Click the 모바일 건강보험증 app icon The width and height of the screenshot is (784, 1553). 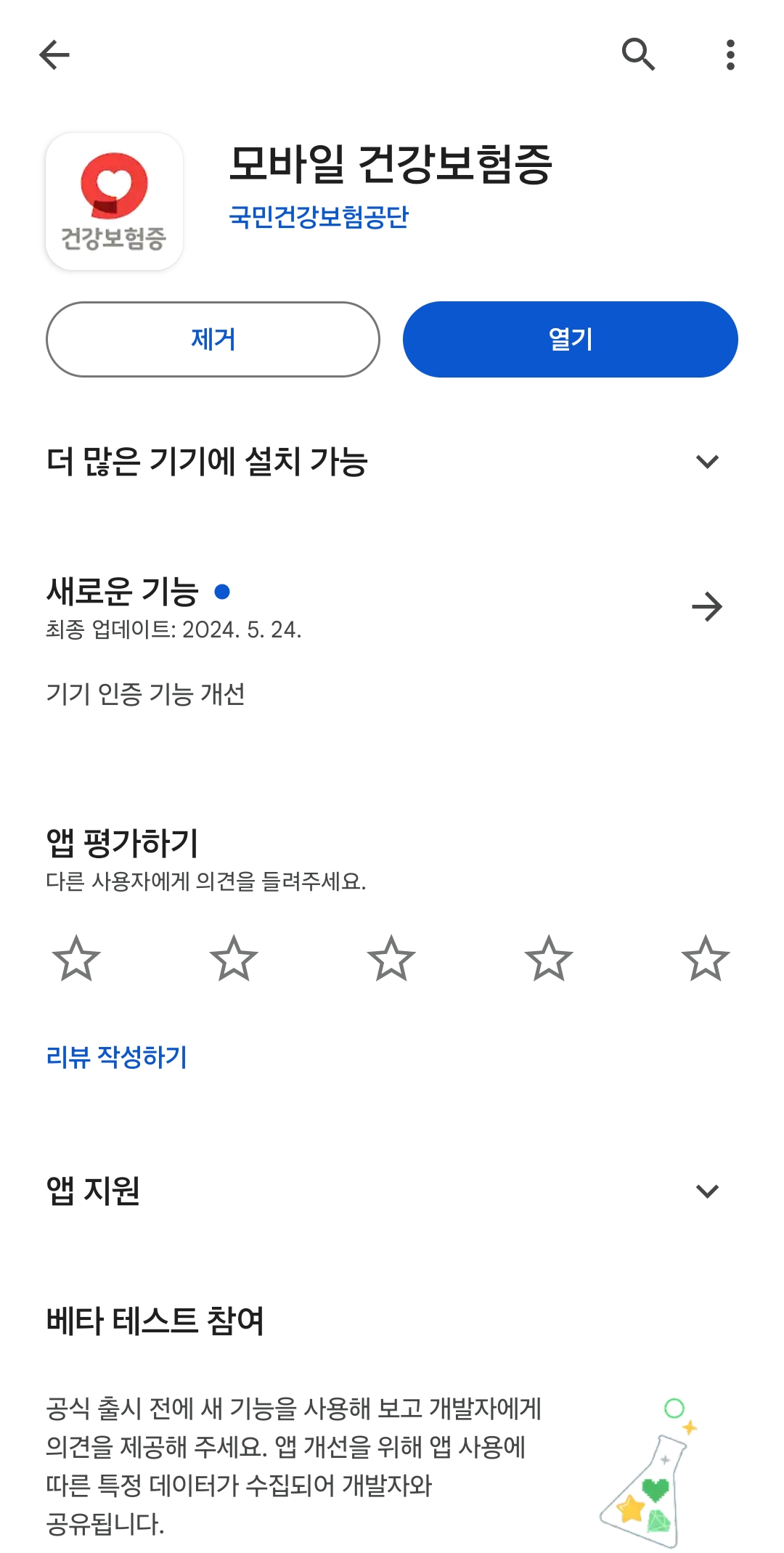pos(113,200)
